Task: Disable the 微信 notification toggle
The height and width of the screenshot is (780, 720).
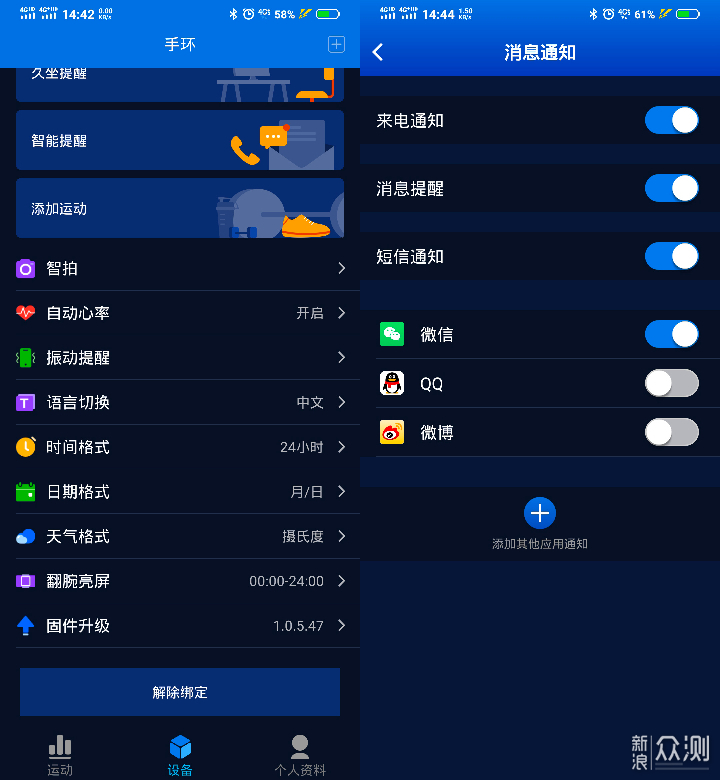Action: coord(671,334)
